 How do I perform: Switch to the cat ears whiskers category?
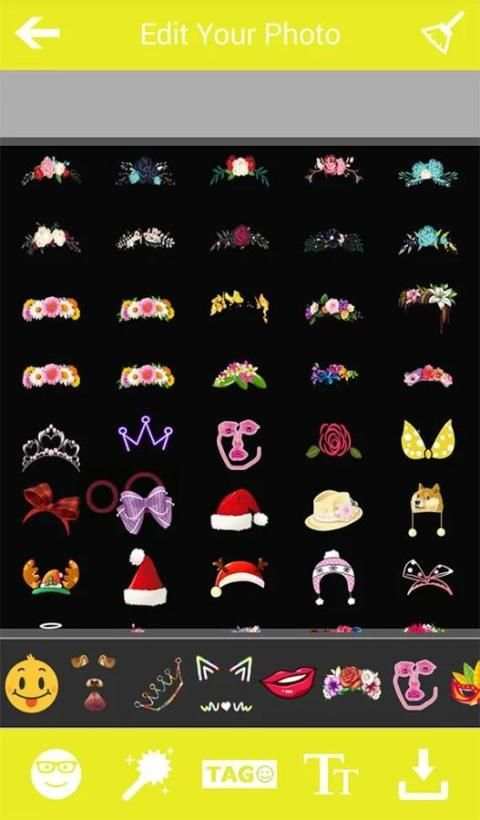click(x=225, y=684)
